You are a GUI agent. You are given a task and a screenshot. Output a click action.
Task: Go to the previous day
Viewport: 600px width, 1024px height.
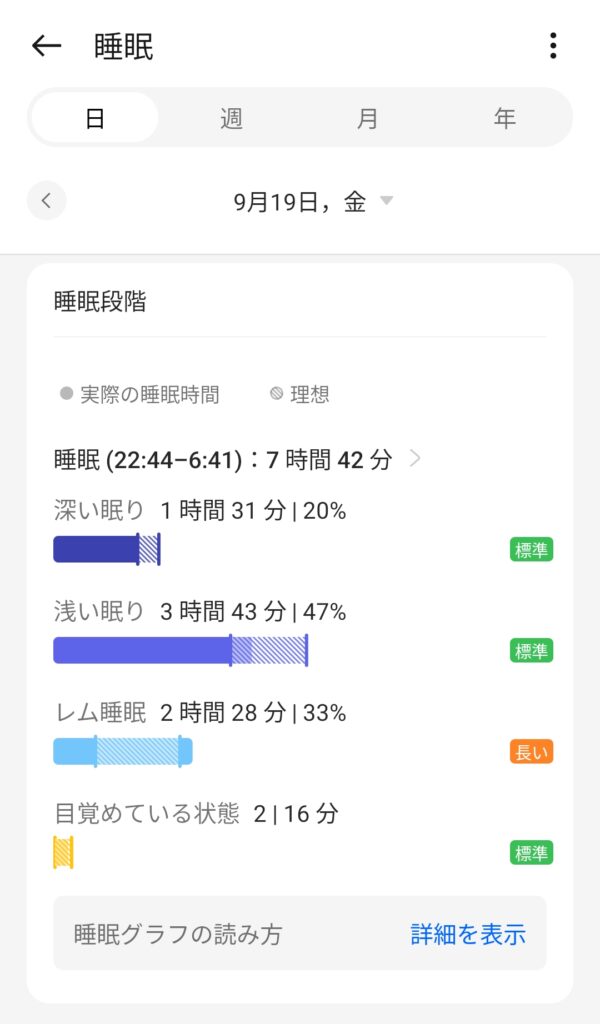pyautogui.click(x=46, y=201)
